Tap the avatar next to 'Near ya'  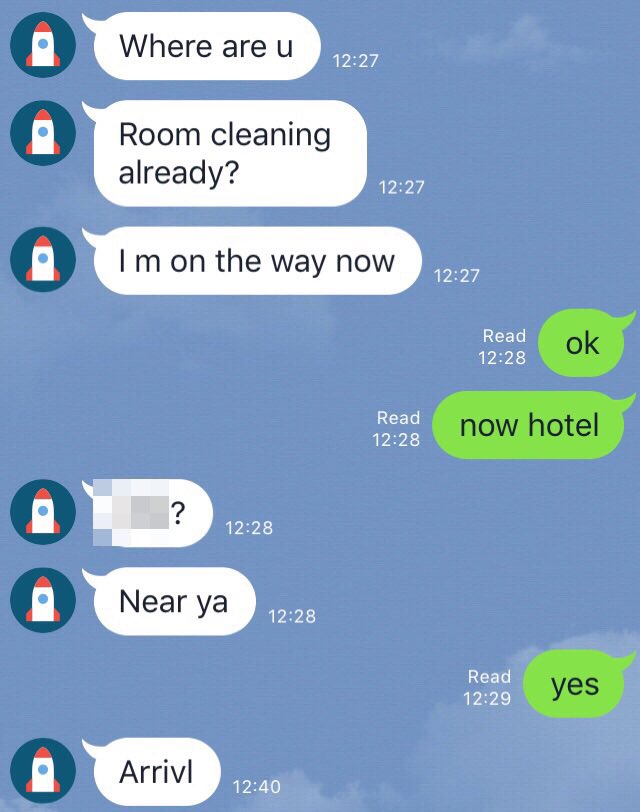[x=42, y=602]
